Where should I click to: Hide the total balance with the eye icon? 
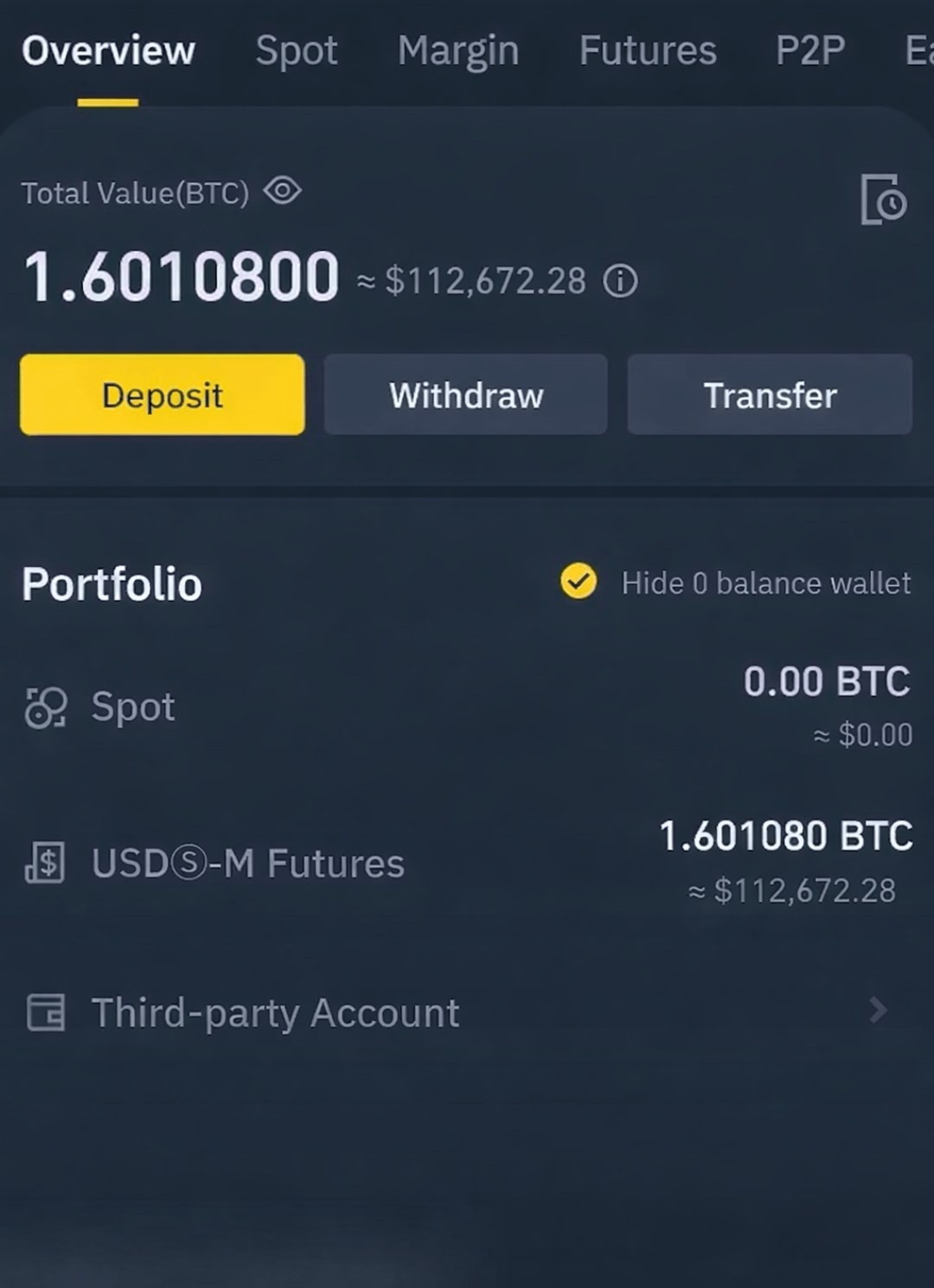point(282,190)
